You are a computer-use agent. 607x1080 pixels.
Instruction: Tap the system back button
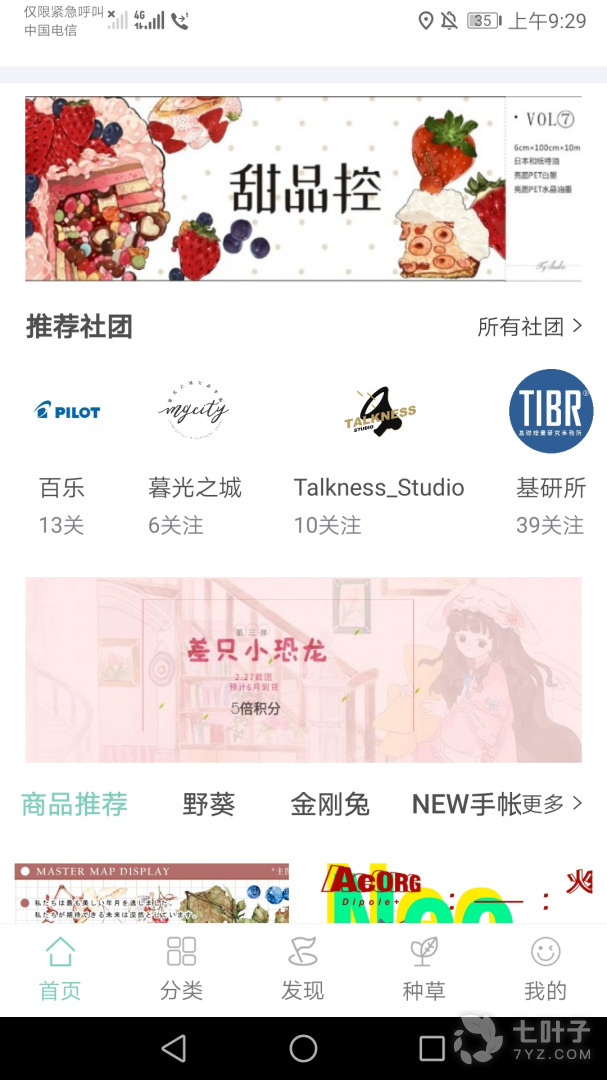[174, 1048]
